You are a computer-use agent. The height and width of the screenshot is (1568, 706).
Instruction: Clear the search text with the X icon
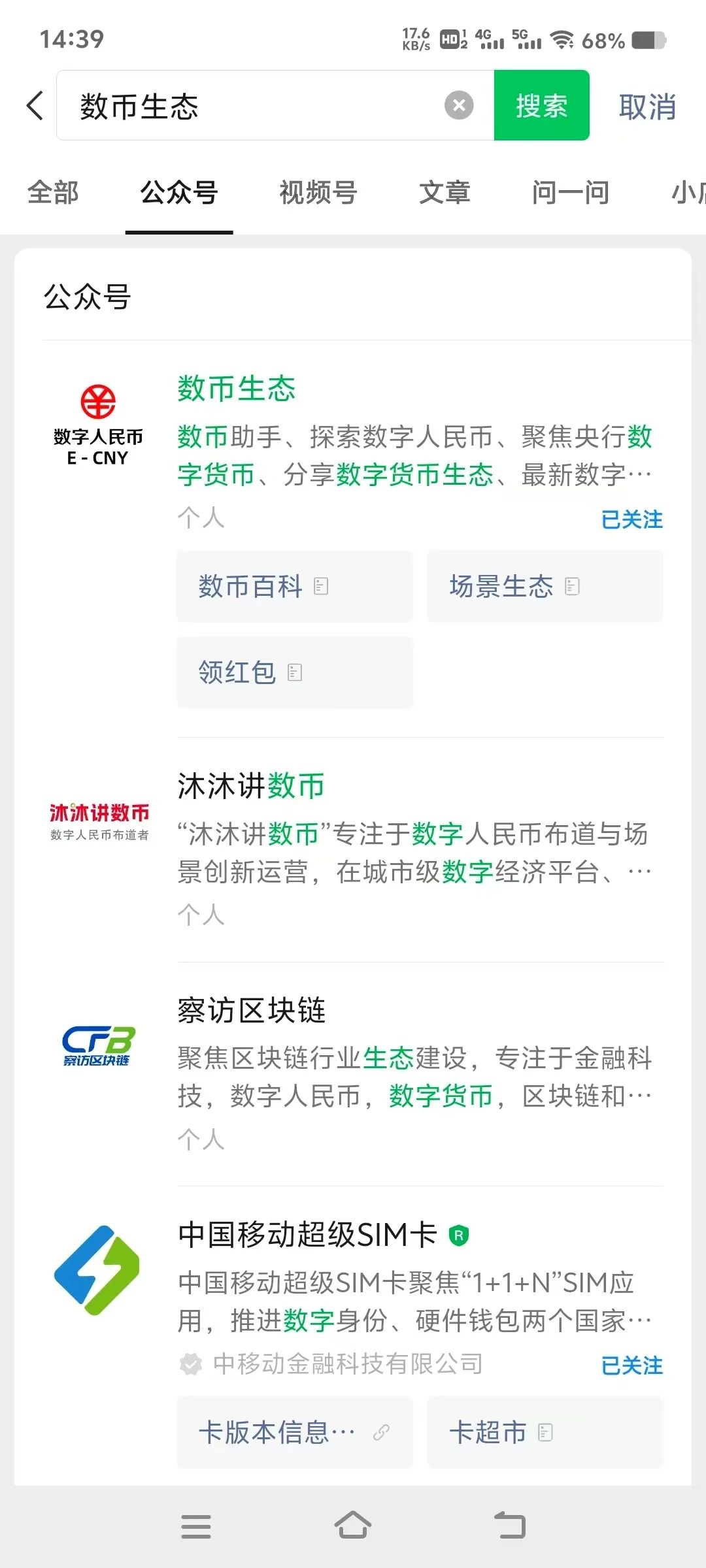(x=459, y=105)
